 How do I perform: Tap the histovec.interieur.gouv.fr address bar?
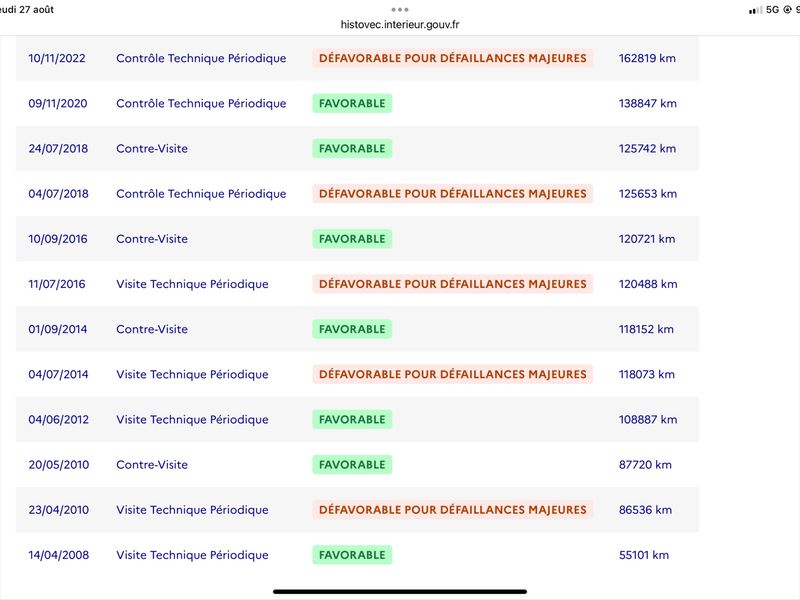click(399, 24)
